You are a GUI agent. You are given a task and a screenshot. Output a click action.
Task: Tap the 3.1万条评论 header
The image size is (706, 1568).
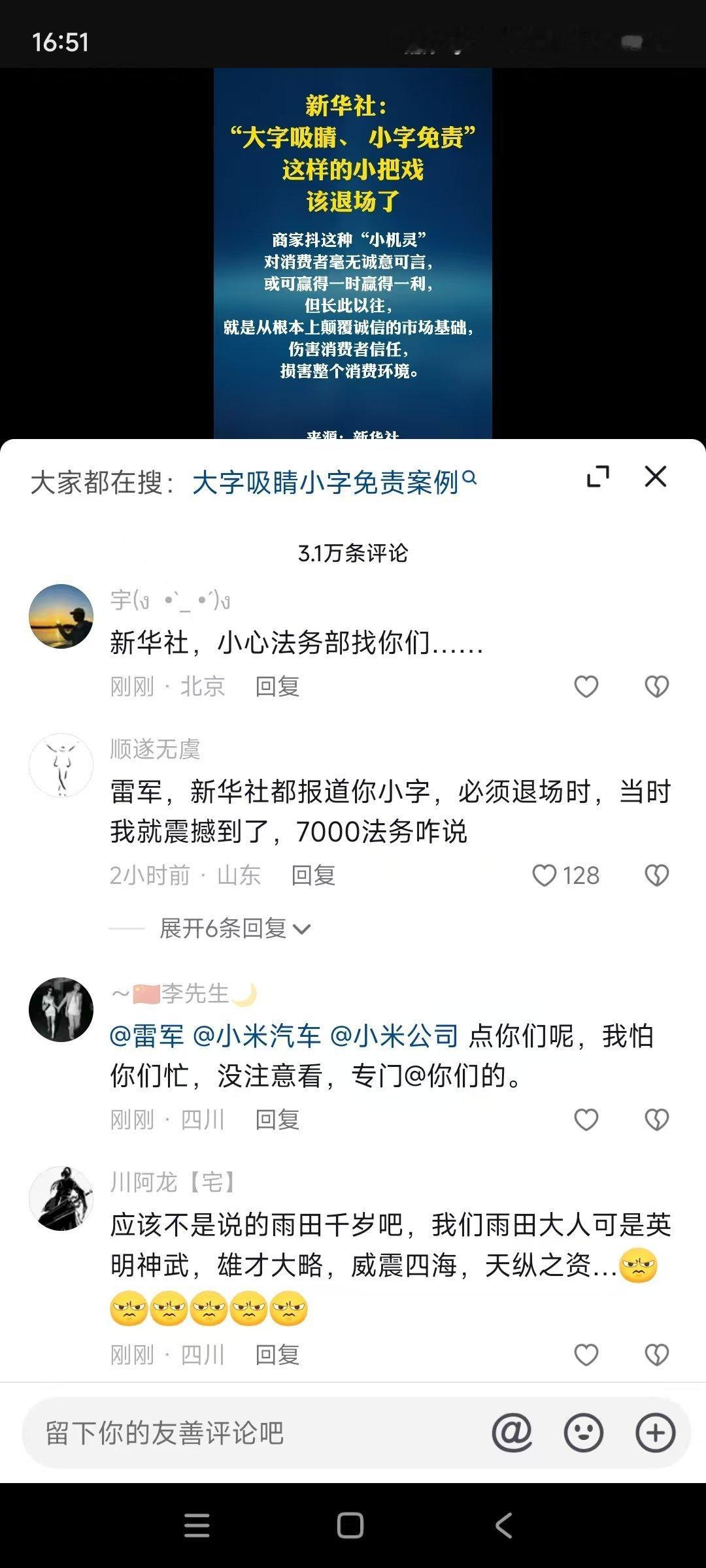tap(353, 552)
